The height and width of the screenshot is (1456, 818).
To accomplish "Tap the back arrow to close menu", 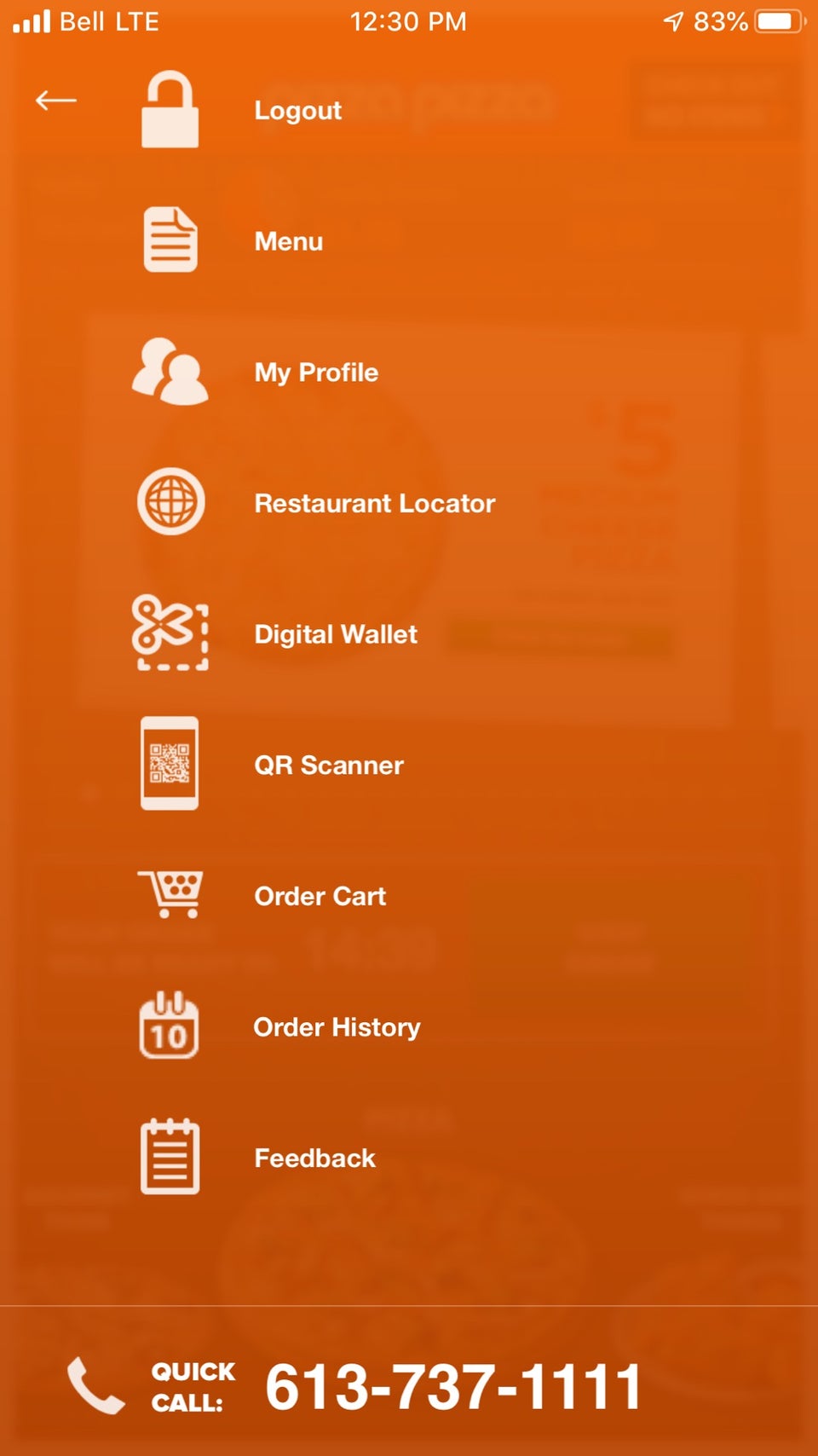I will (x=56, y=99).
